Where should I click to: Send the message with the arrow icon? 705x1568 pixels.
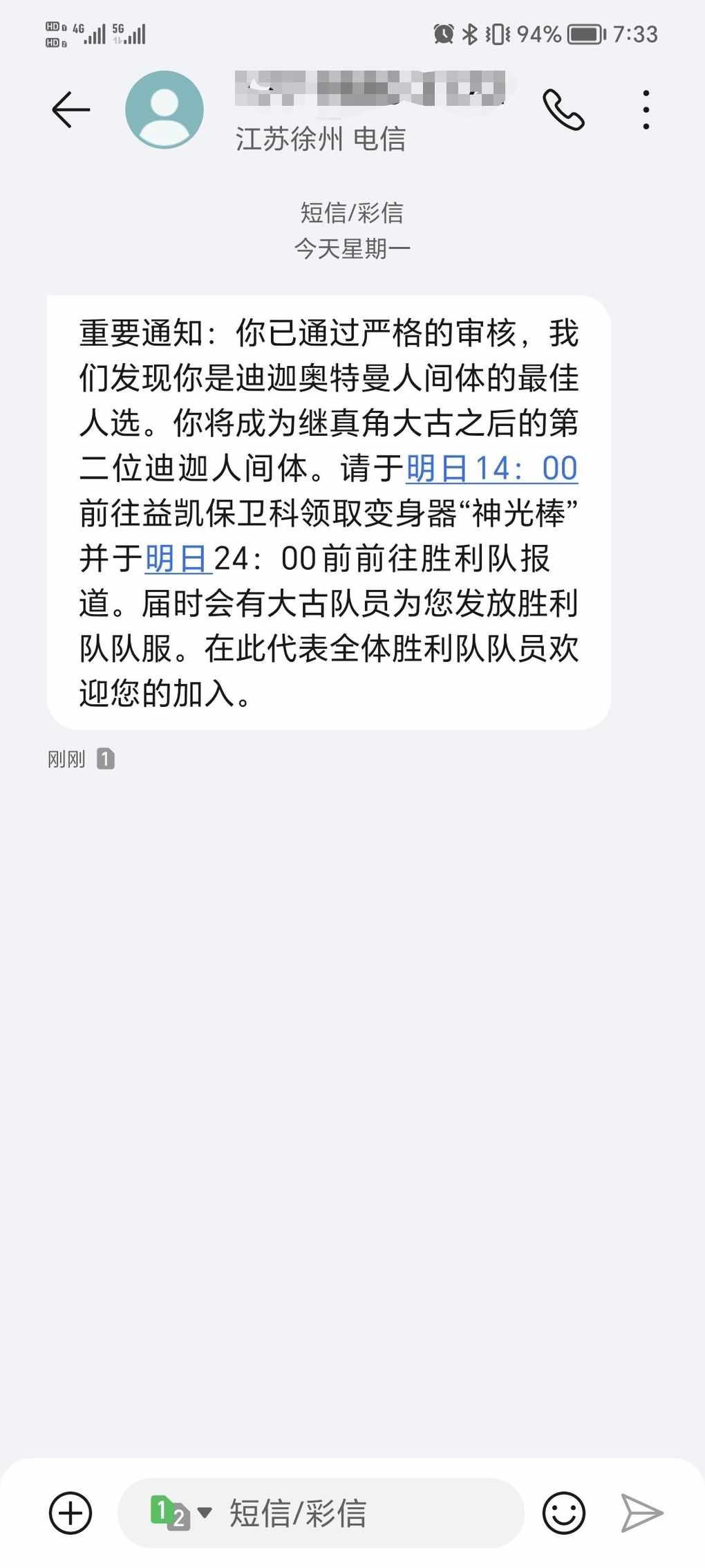642,1513
